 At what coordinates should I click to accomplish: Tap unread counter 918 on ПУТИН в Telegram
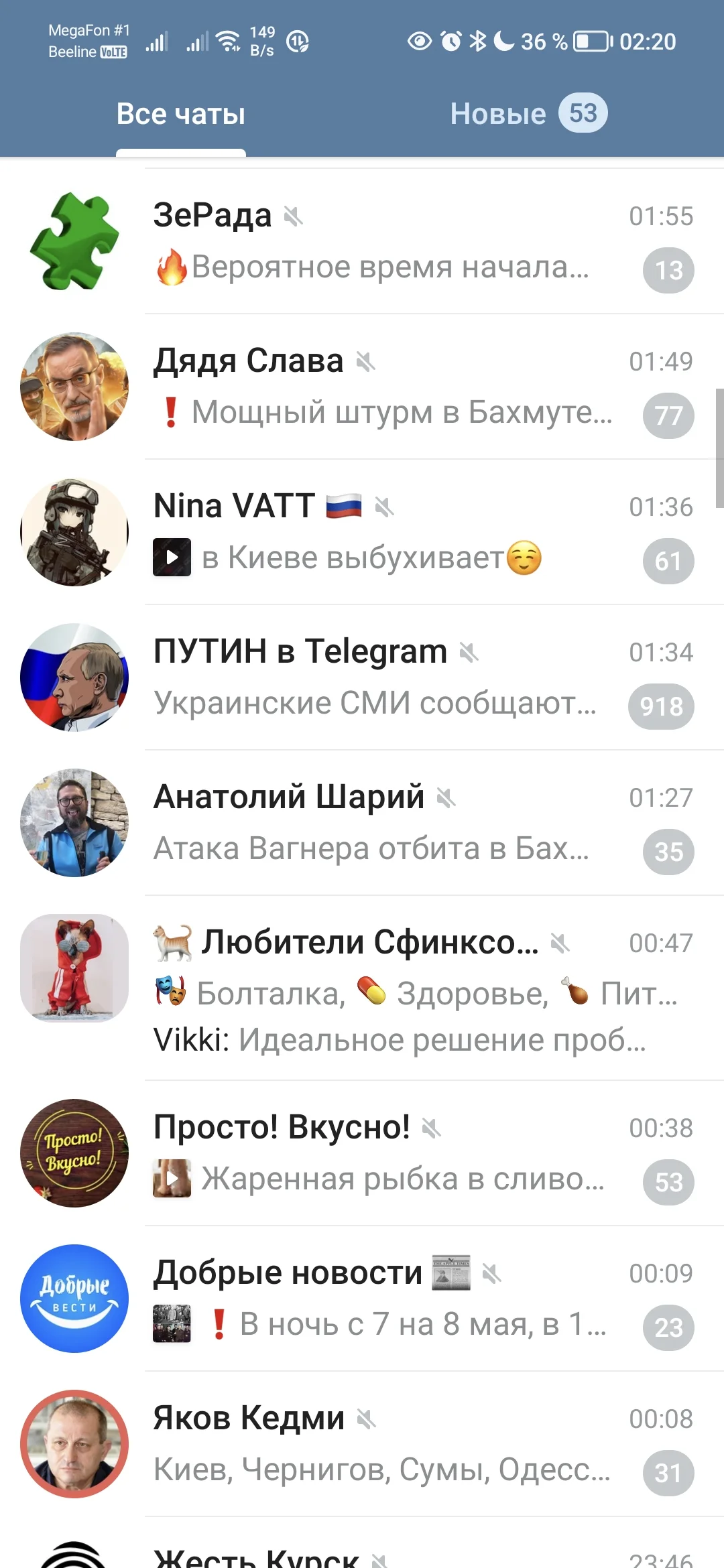tap(661, 706)
